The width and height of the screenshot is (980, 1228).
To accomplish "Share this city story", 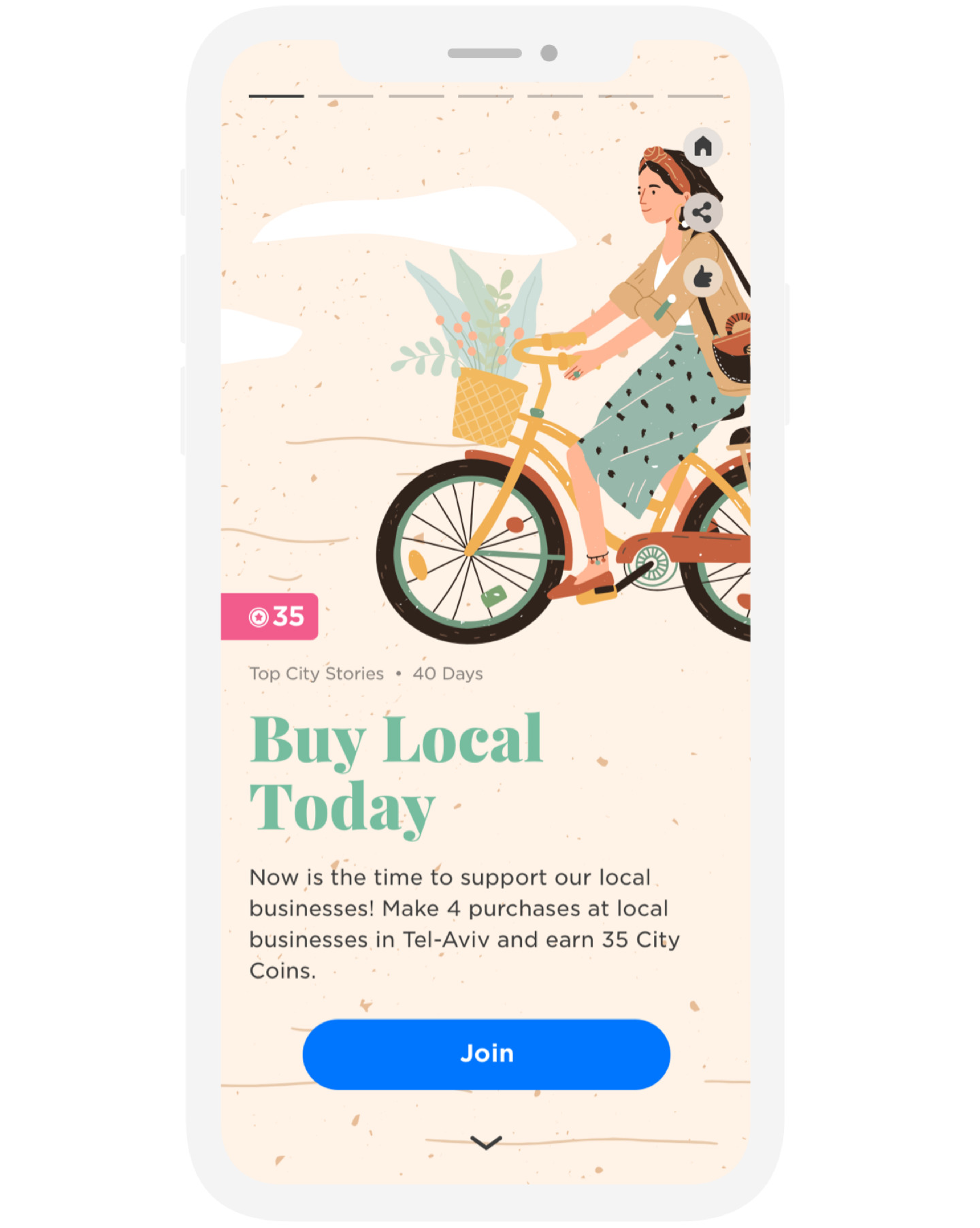I will click(x=702, y=212).
